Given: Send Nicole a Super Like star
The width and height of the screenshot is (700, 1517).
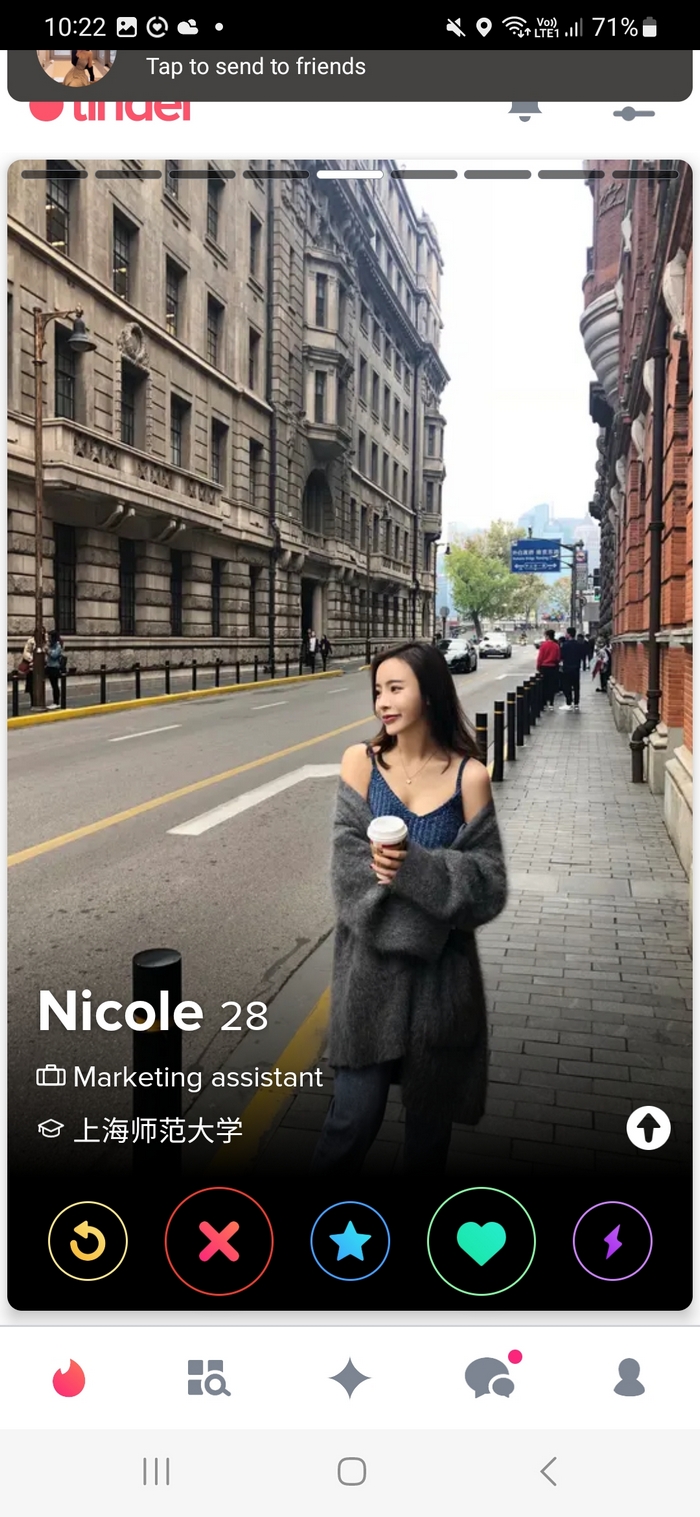Looking at the screenshot, I should click(350, 1241).
